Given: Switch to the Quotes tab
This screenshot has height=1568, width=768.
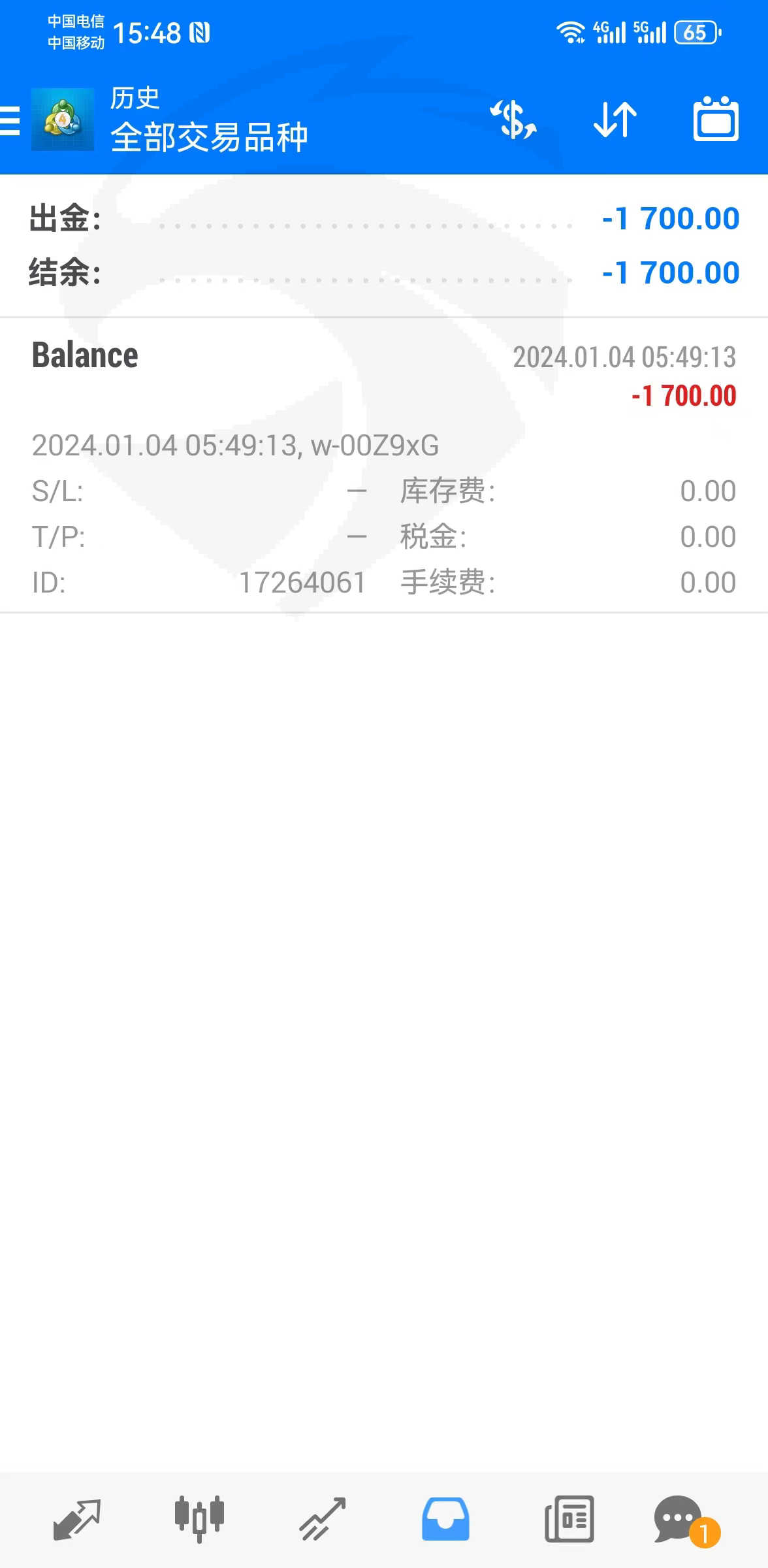Looking at the screenshot, I should tap(77, 1519).
